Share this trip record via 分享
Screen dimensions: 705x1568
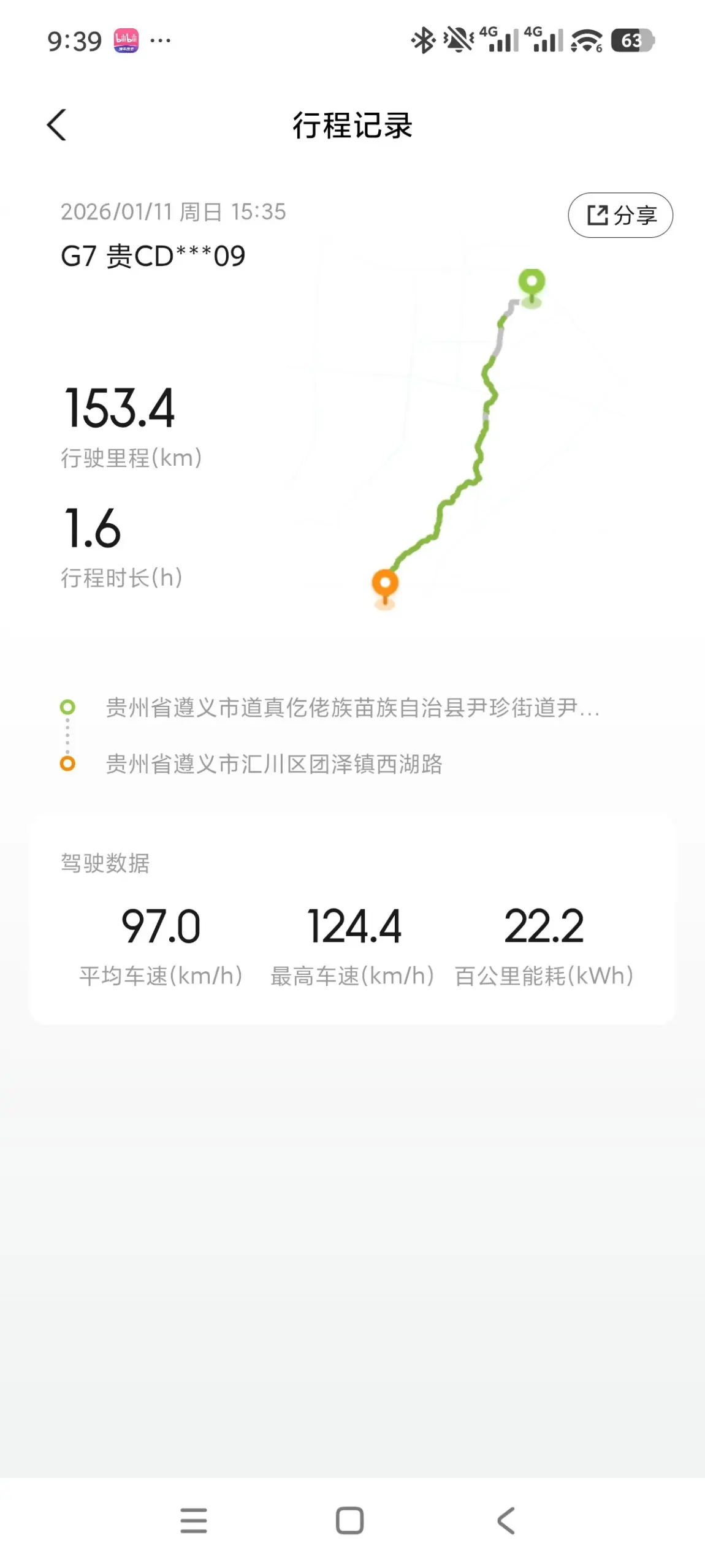[620, 215]
